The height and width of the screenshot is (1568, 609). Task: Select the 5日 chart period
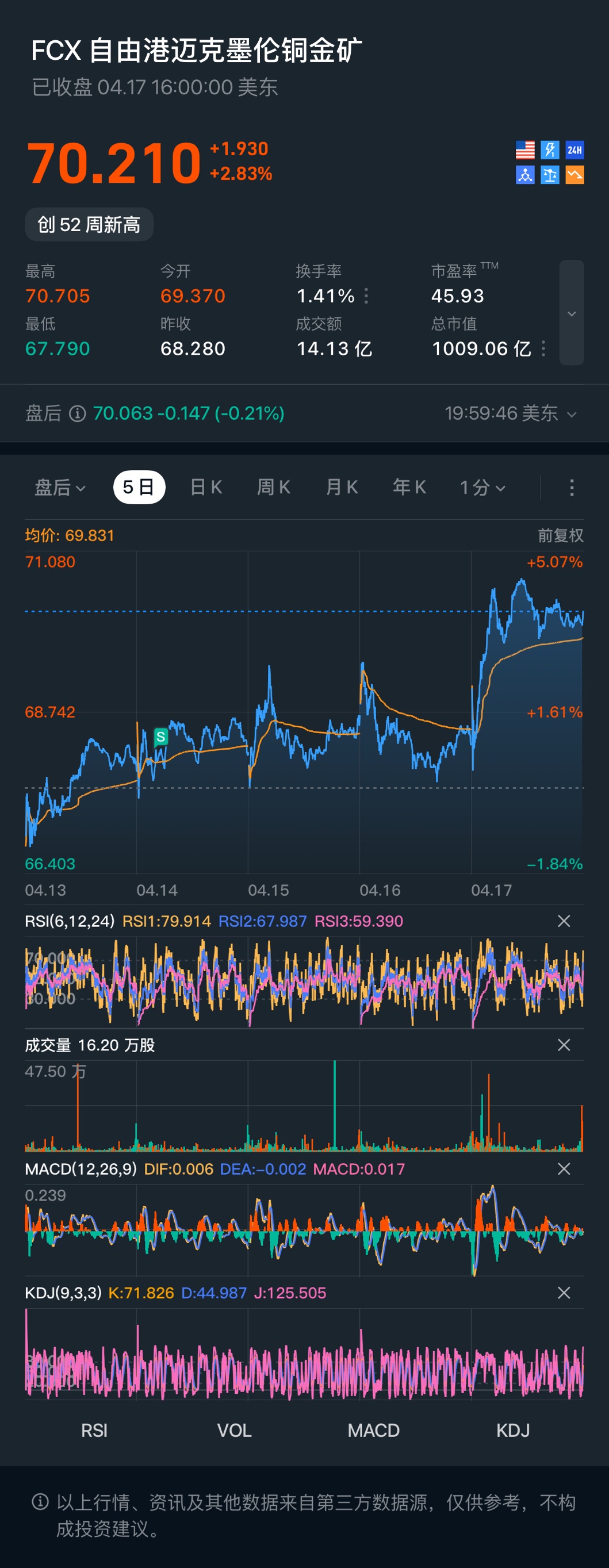139,488
